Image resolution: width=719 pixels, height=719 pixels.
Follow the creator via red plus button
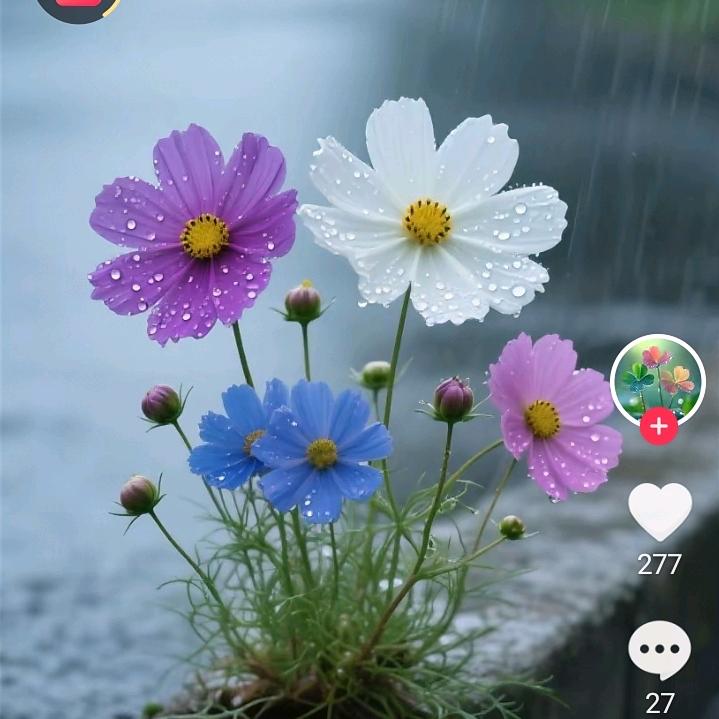point(659,426)
